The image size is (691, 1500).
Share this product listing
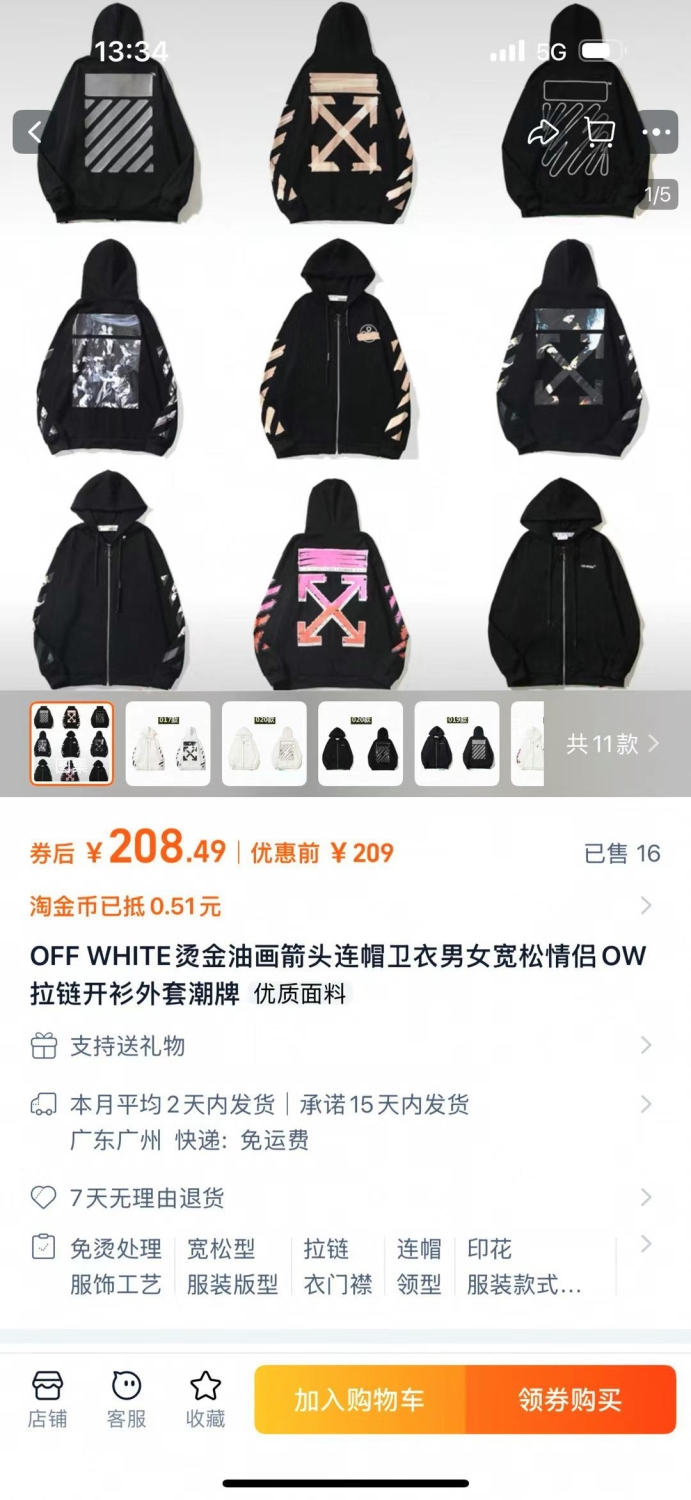coord(544,132)
